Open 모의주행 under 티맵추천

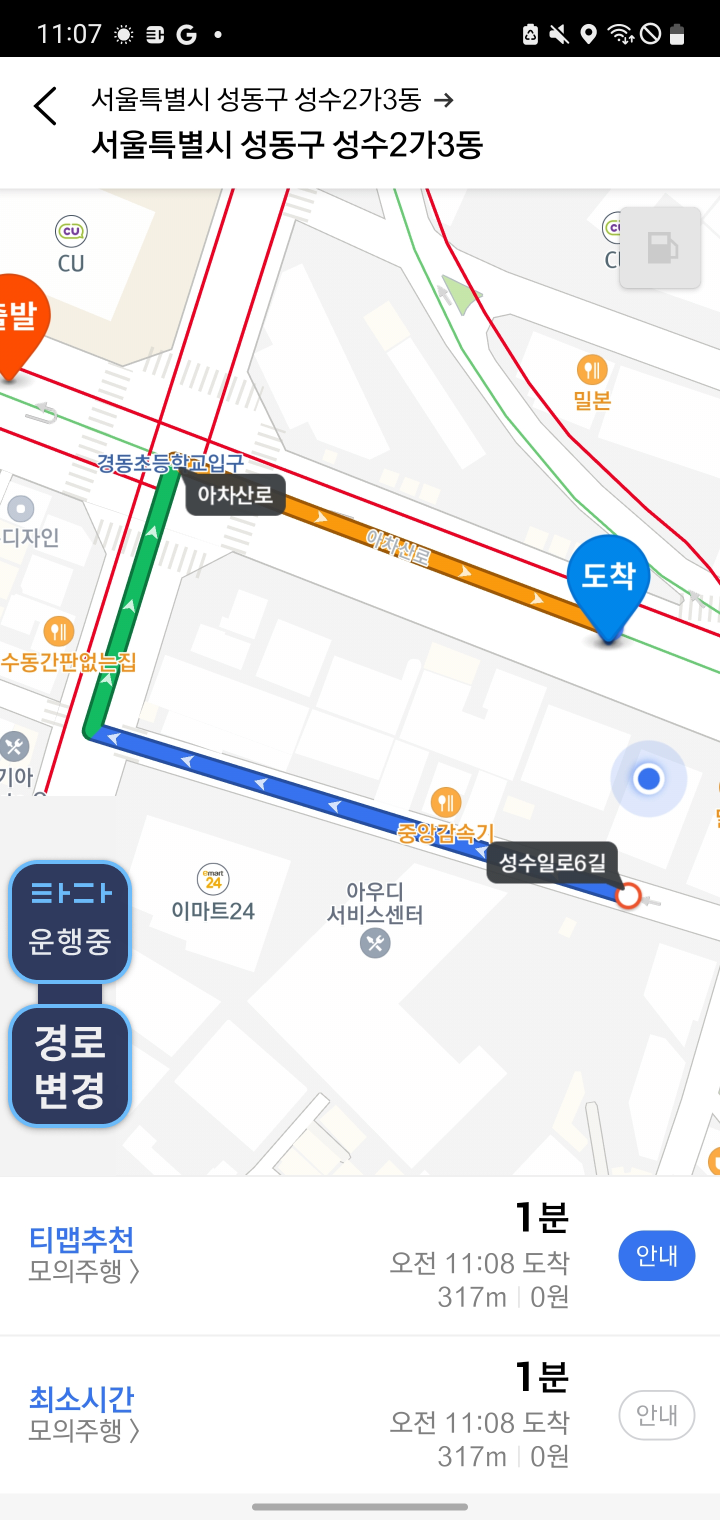(x=84, y=1272)
